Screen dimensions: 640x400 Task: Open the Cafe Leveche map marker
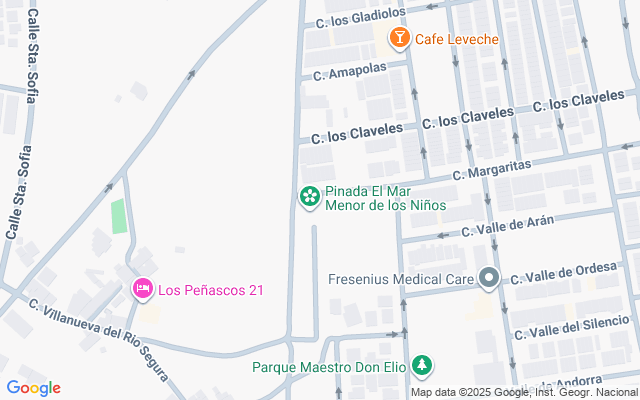click(x=399, y=39)
